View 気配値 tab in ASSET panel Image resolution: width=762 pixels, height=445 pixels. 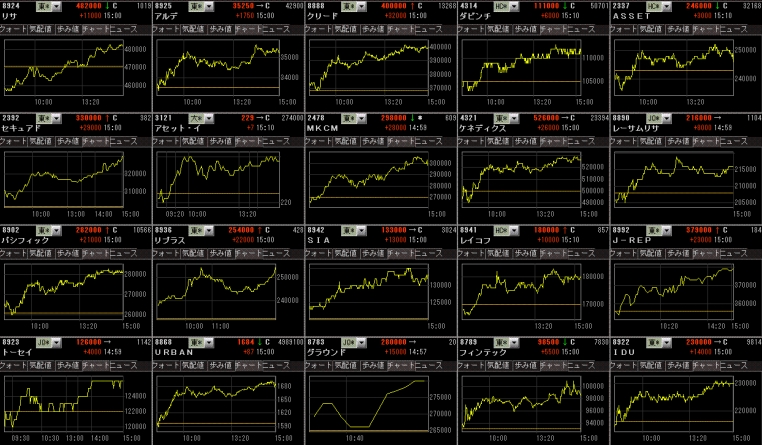649,30
